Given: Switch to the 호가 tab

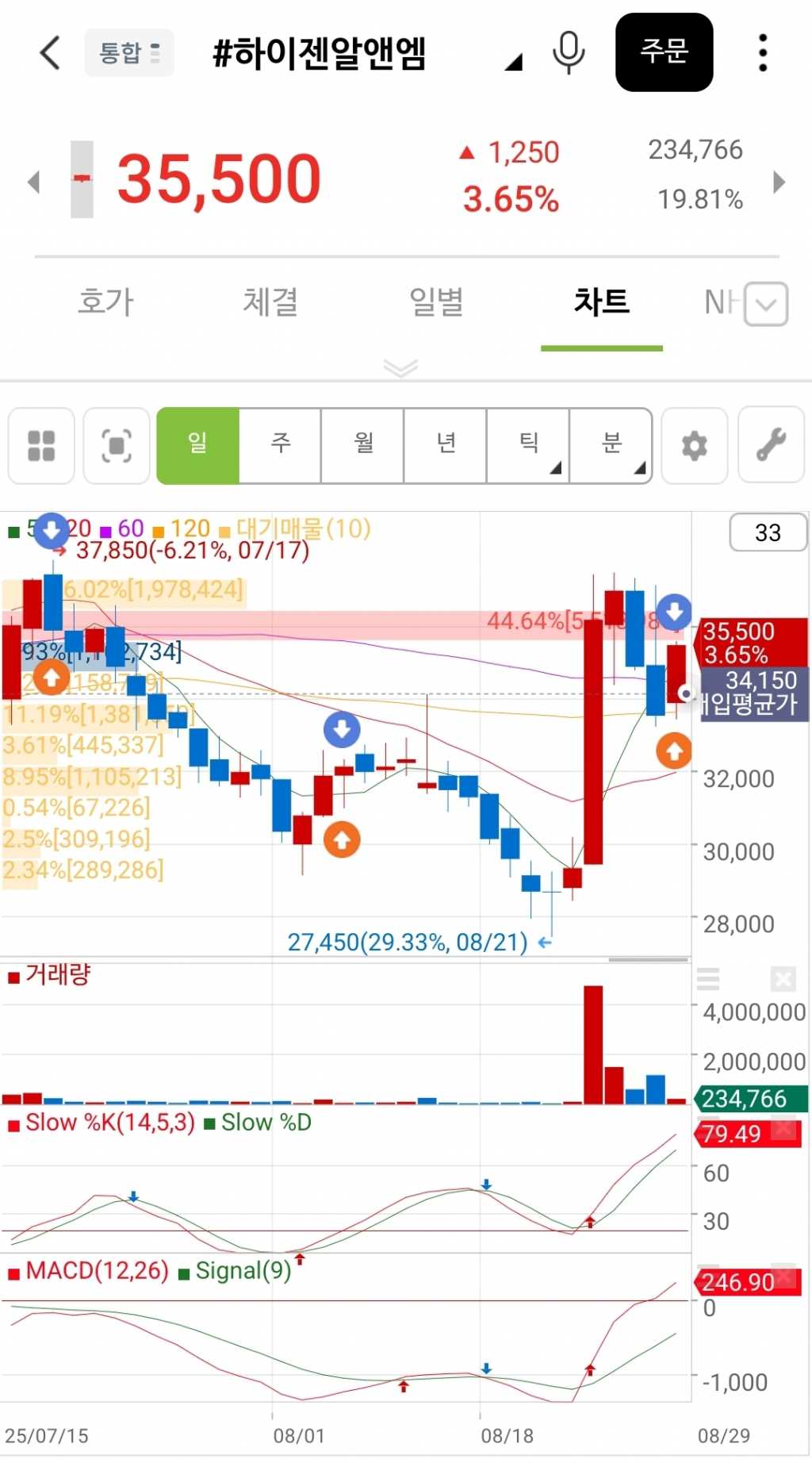Looking at the screenshot, I should pos(105,302).
